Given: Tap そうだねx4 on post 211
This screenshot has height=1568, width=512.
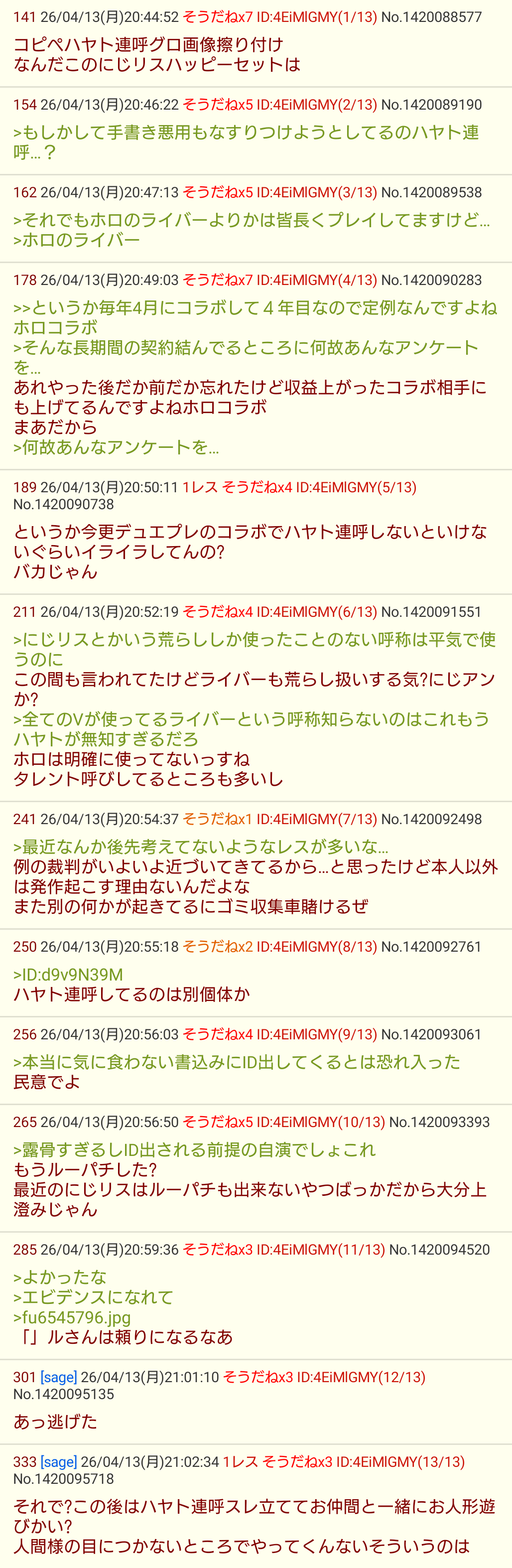Looking at the screenshot, I should click(217, 612).
